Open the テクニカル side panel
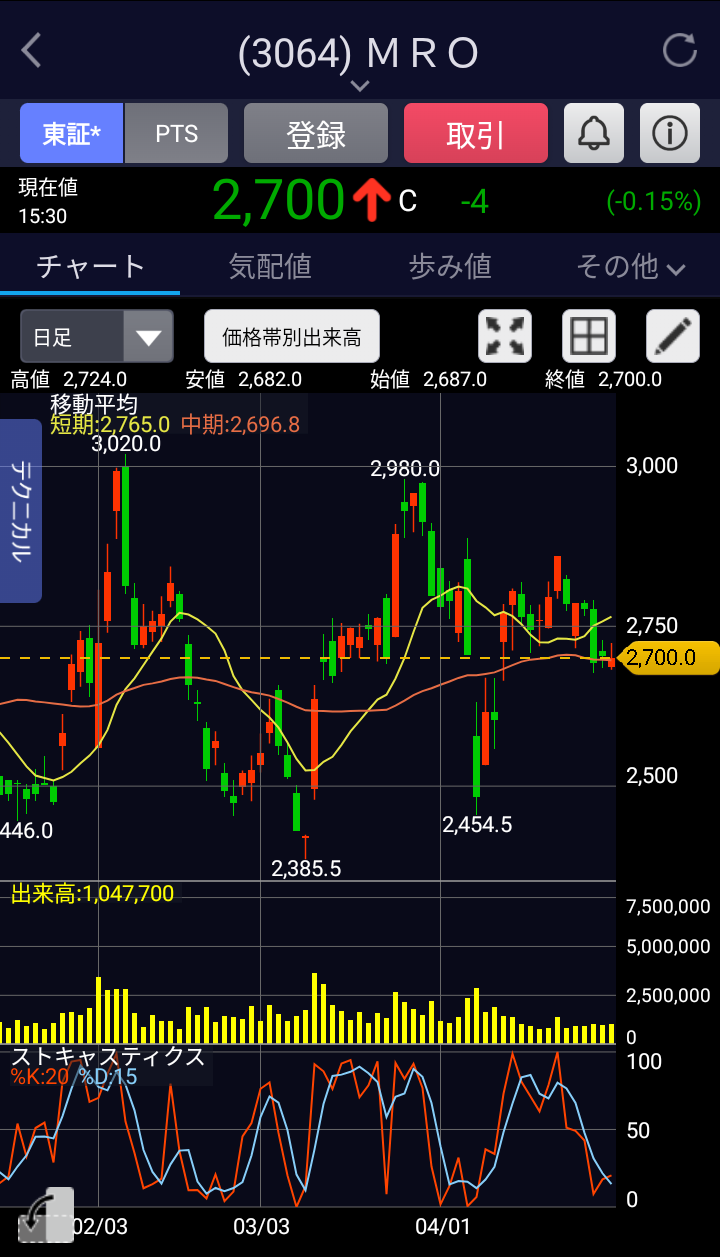720x1257 pixels. click(x=21, y=511)
